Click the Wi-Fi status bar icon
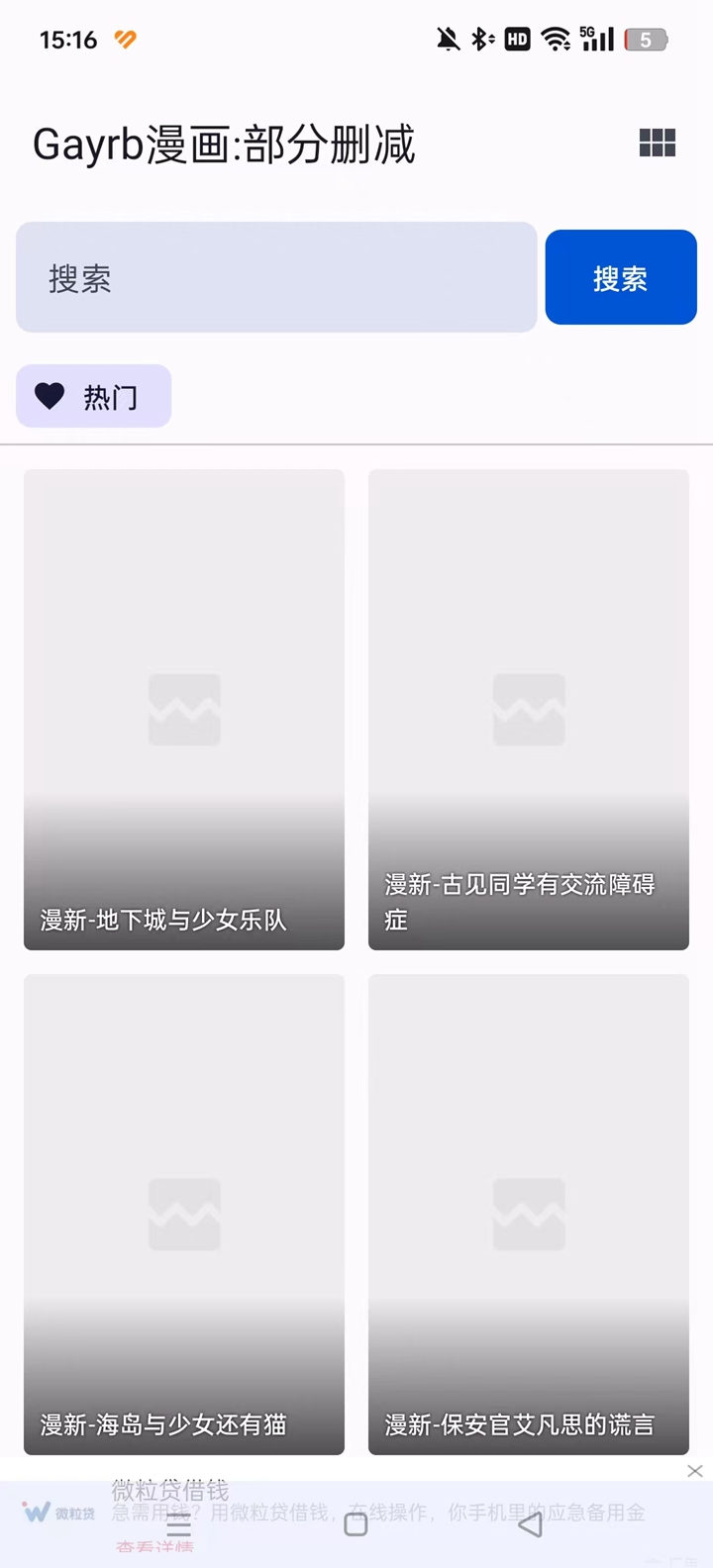Screen dimensions: 713x1568 tap(554, 39)
